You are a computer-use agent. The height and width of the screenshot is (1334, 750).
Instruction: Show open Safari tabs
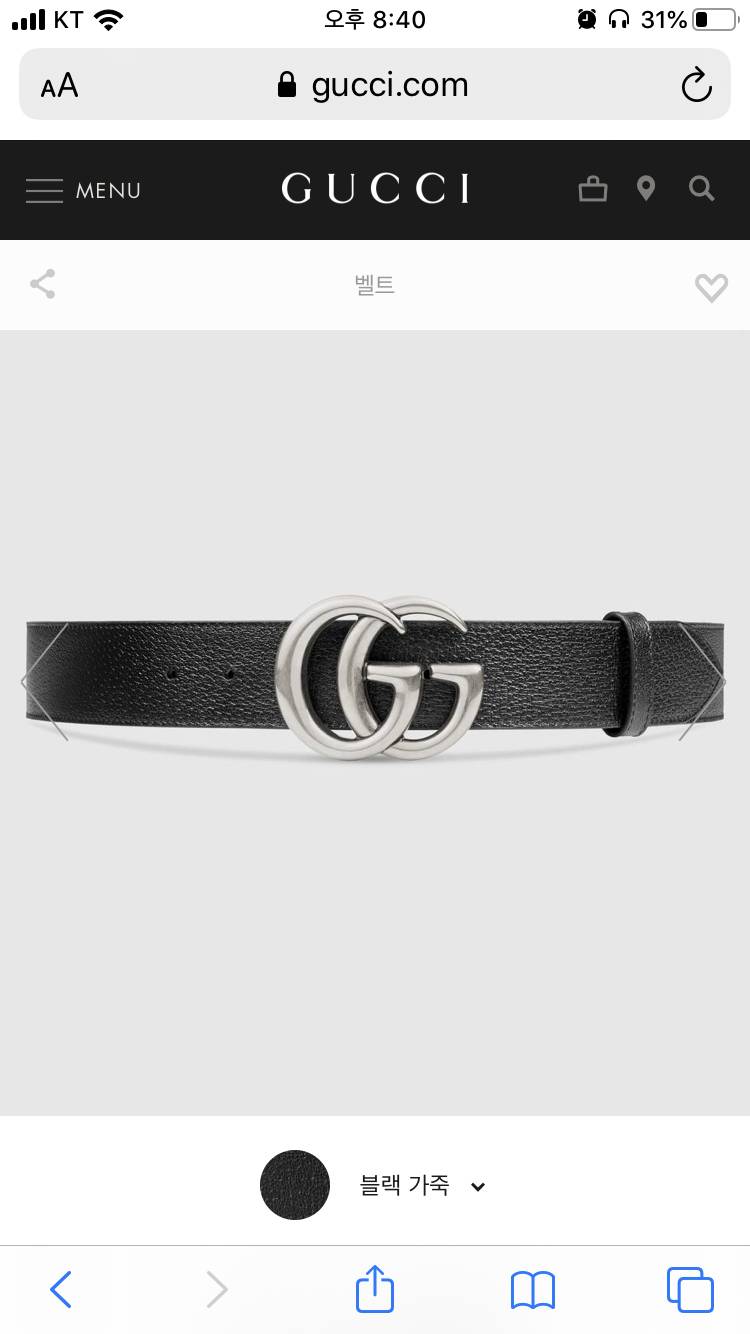[x=690, y=1290]
